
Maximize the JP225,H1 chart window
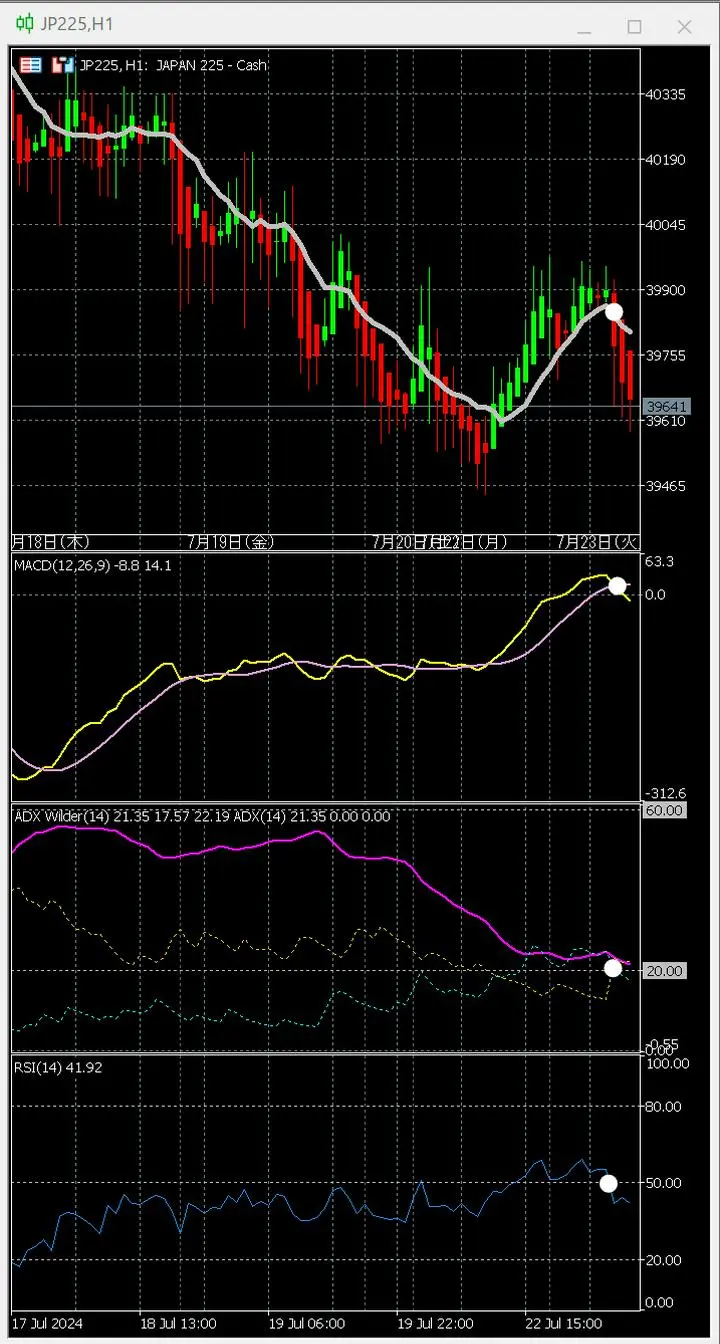[x=634, y=27]
